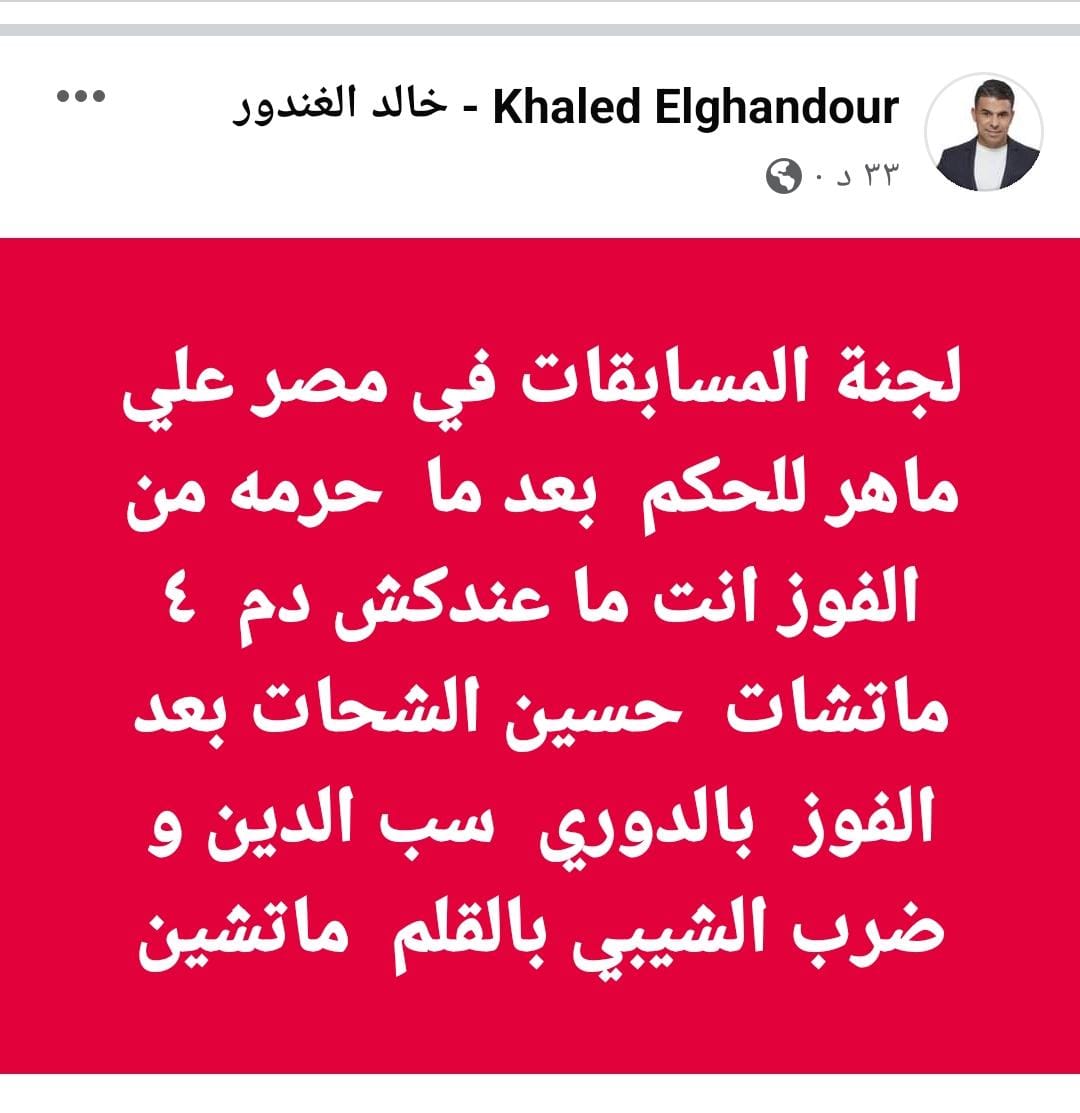
Task: Open Khaled Elghandour's profile picture
Action: click(983, 131)
